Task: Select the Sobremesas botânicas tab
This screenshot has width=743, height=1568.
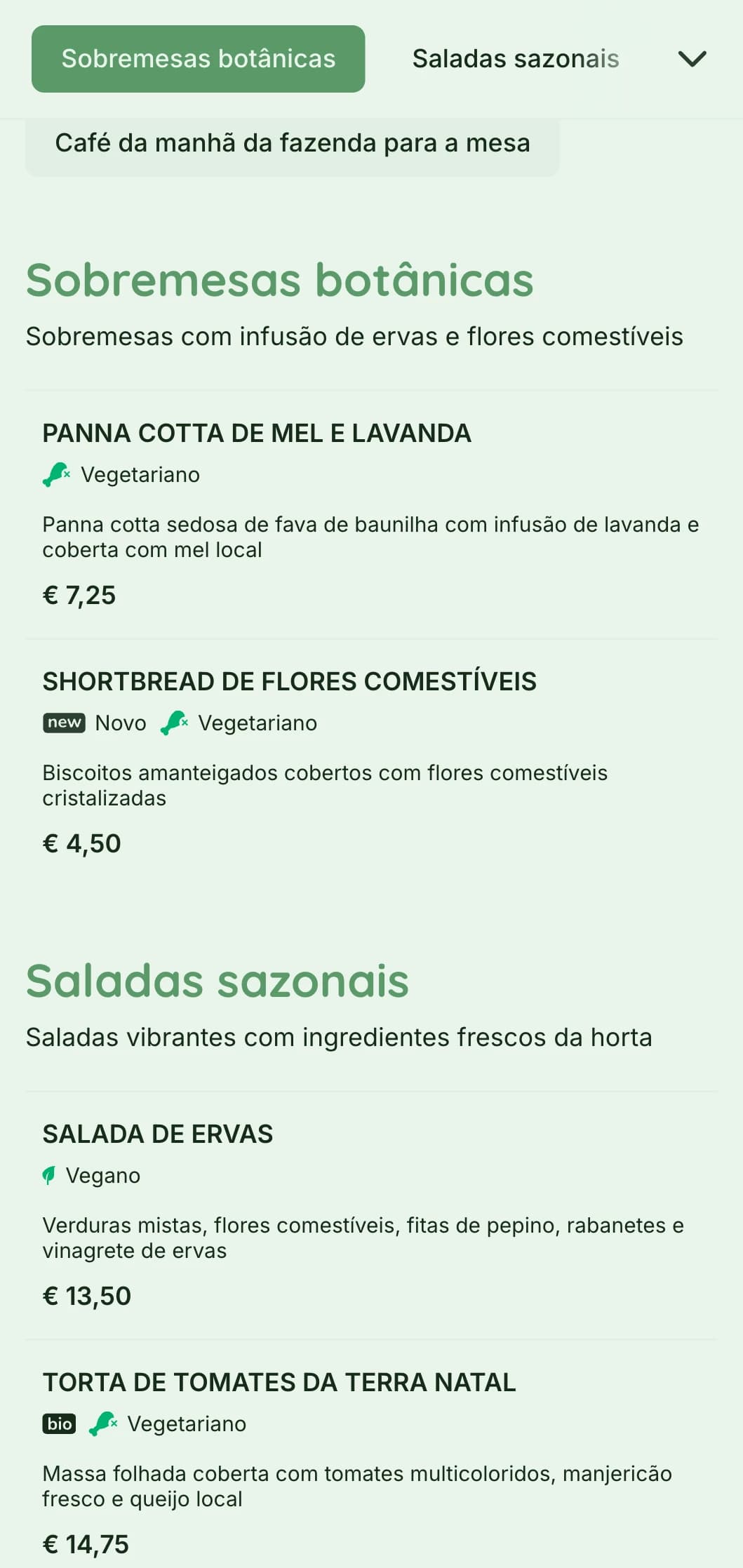Action: coord(198,59)
